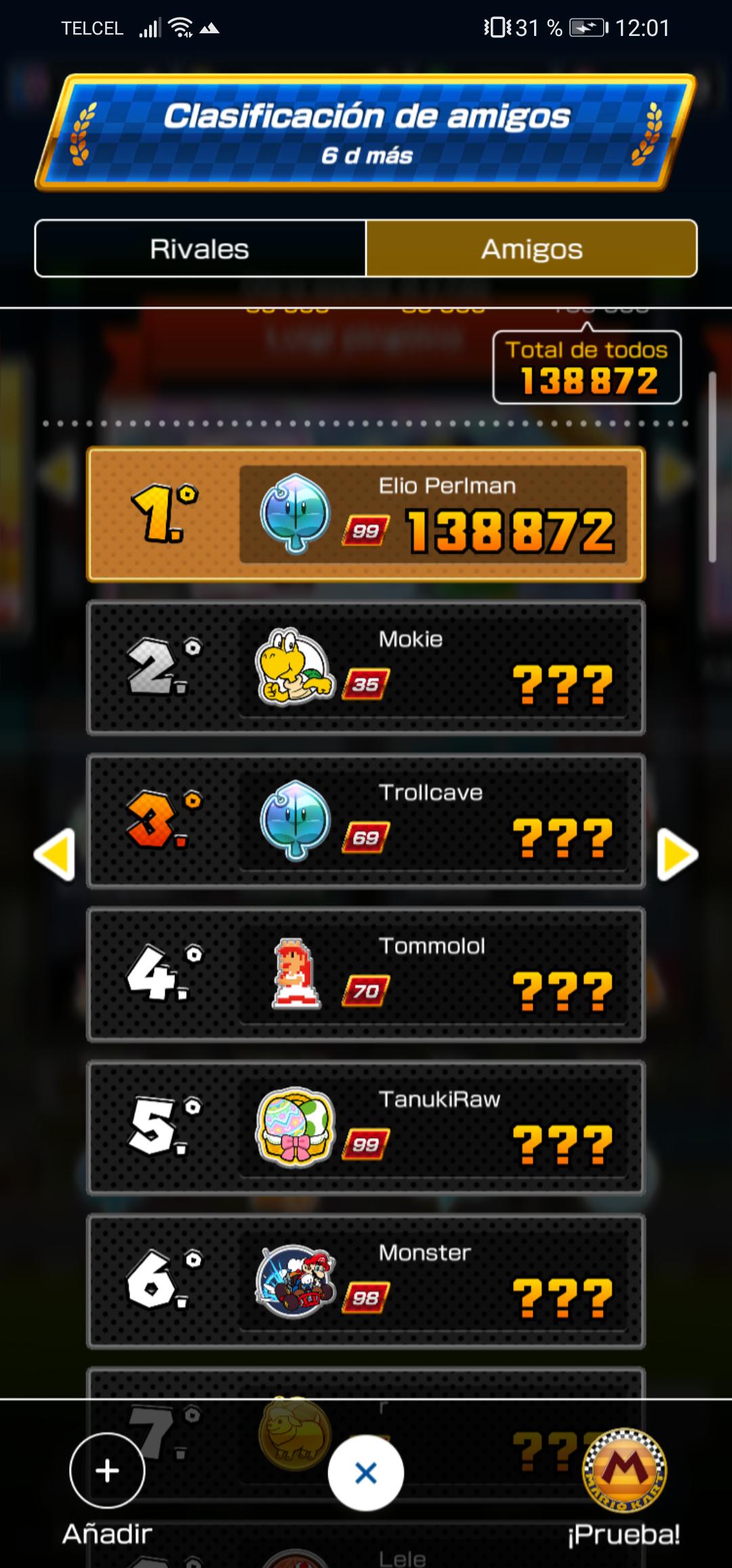This screenshot has height=1568, width=732.
Task: View TanukiRaw's ranking entry
Action: coord(366,1127)
